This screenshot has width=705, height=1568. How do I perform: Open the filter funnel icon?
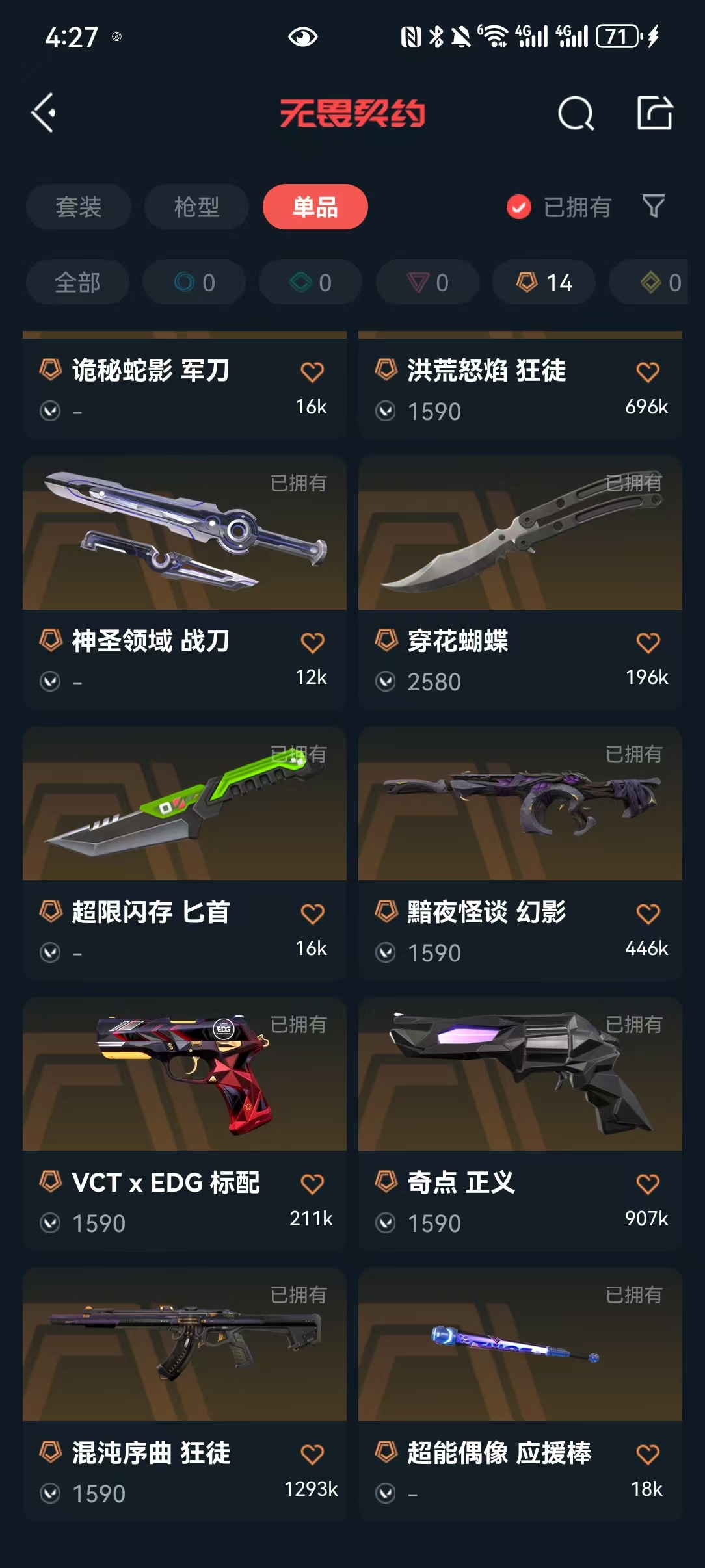pyautogui.click(x=654, y=207)
